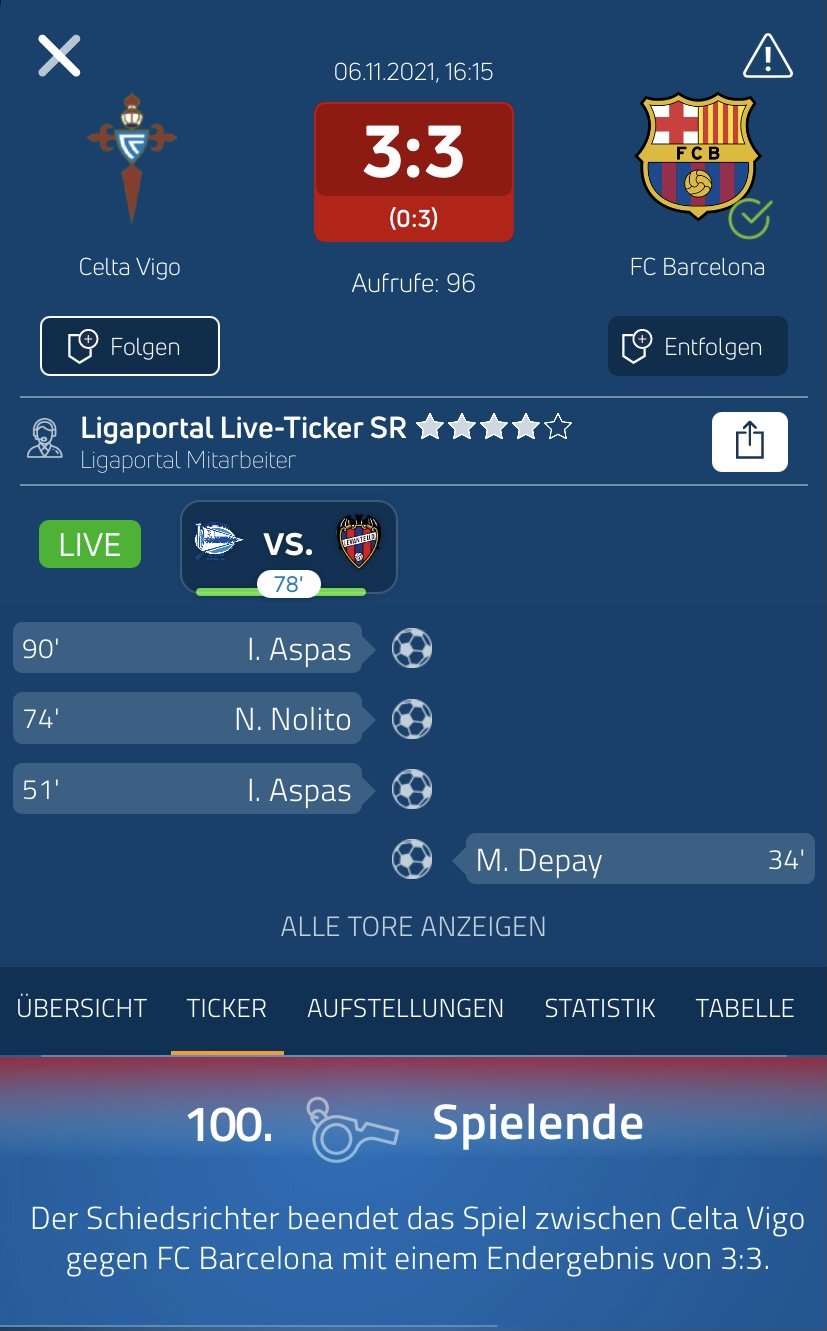Image resolution: width=827 pixels, height=1331 pixels.
Task: Open the FC Barcelona team crest
Action: [x=698, y=157]
